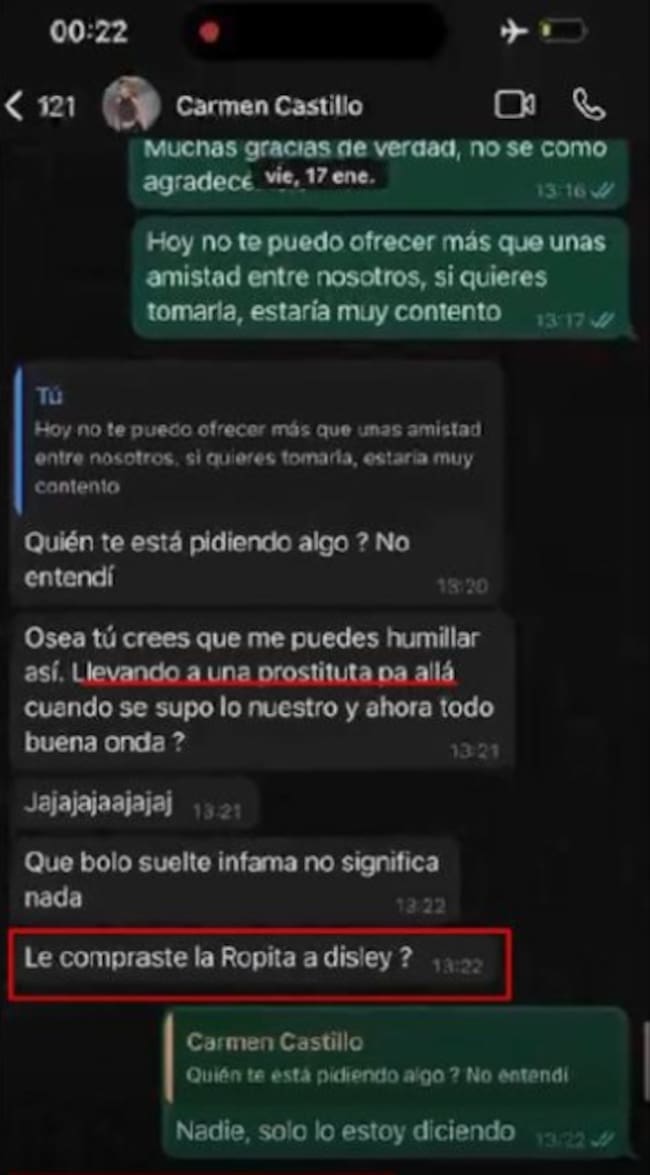Jump to quoted message from Tú
Image resolution: width=650 pixels, height=1175 pixels.
coord(258,441)
